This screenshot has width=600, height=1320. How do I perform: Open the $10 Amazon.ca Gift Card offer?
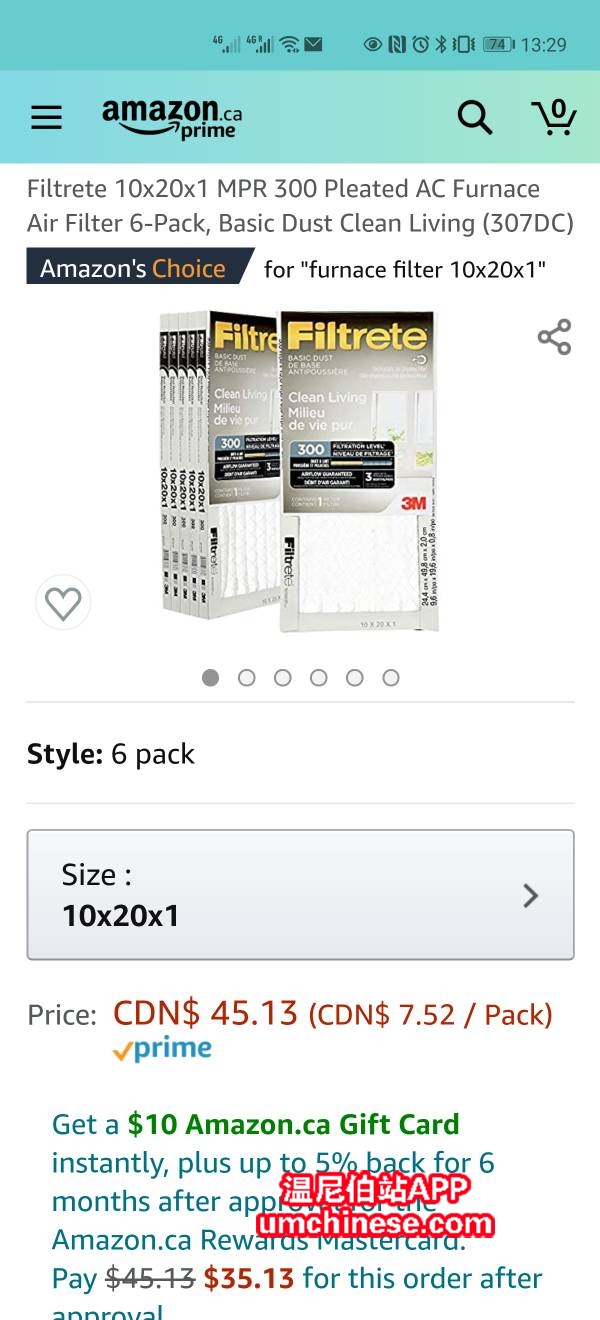[x=292, y=1124]
